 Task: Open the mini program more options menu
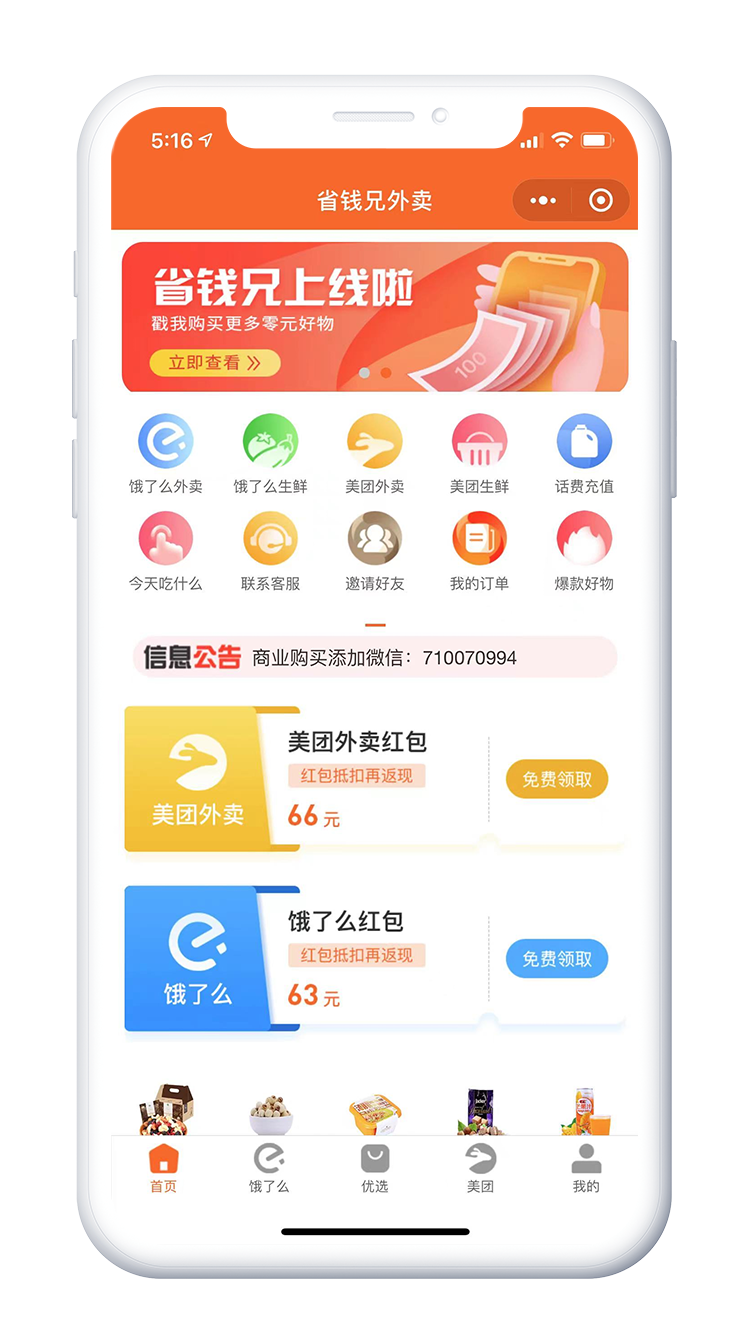(x=543, y=200)
